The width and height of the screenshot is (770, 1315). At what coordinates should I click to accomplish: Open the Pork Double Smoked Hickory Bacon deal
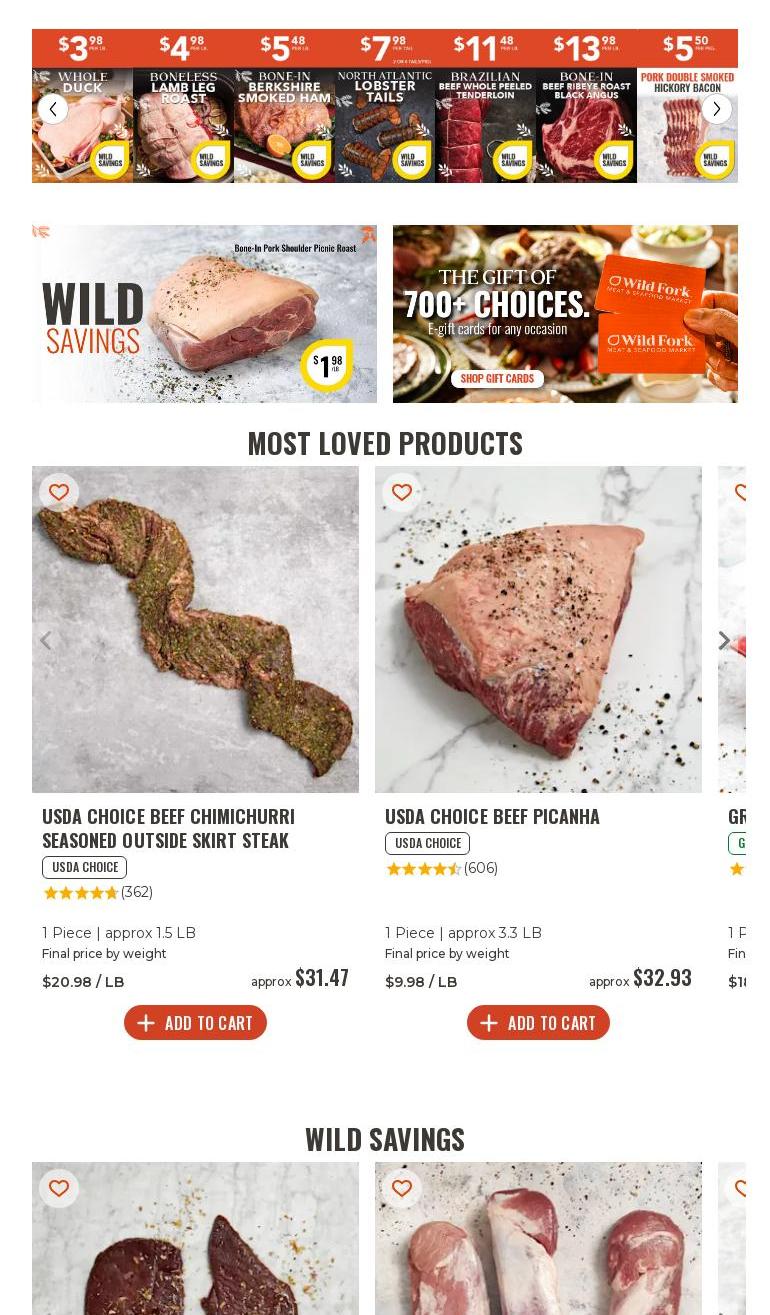[687, 106]
